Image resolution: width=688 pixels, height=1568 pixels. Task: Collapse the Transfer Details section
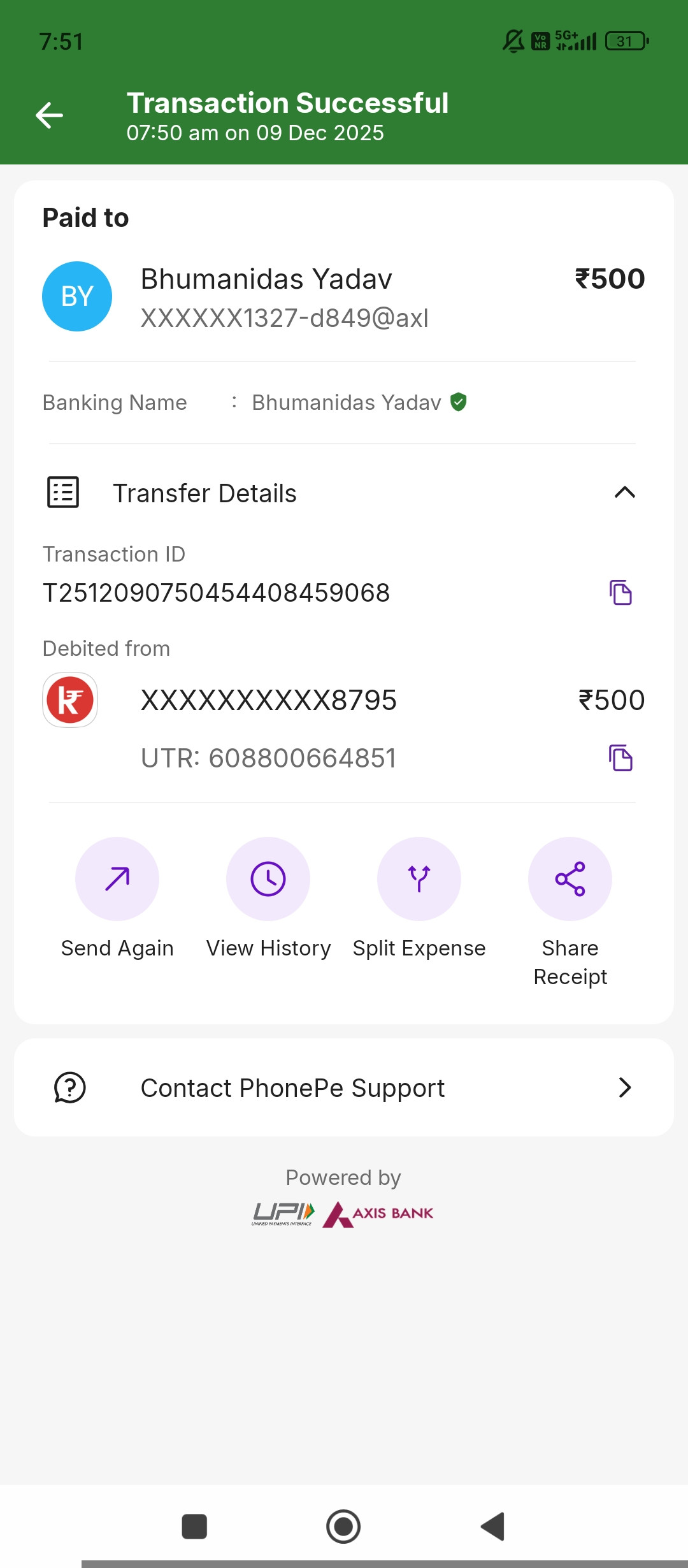[624, 493]
